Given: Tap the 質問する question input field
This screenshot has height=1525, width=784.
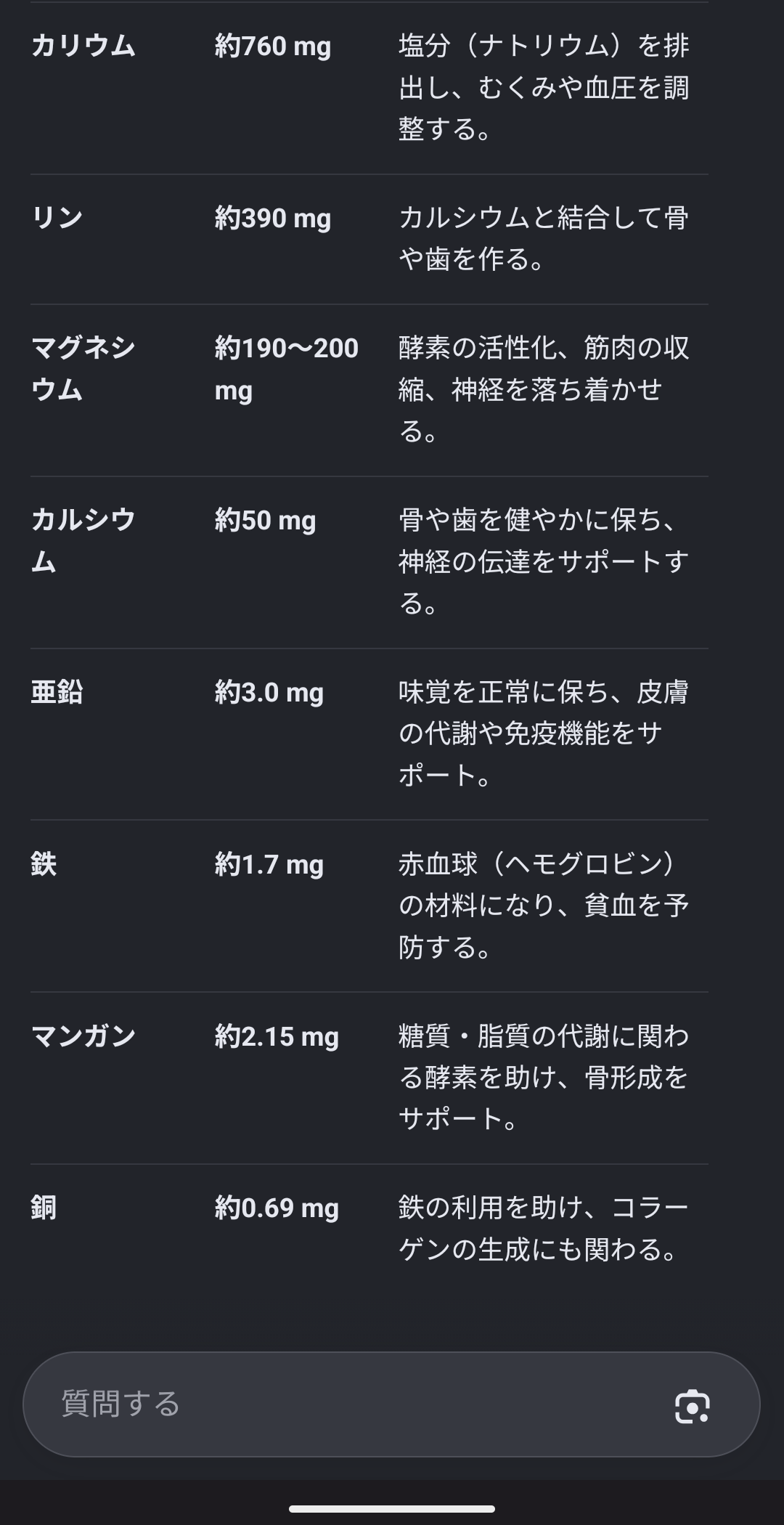Looking at the screenshot, I should pyautogui.click(x=348, y=1404).
